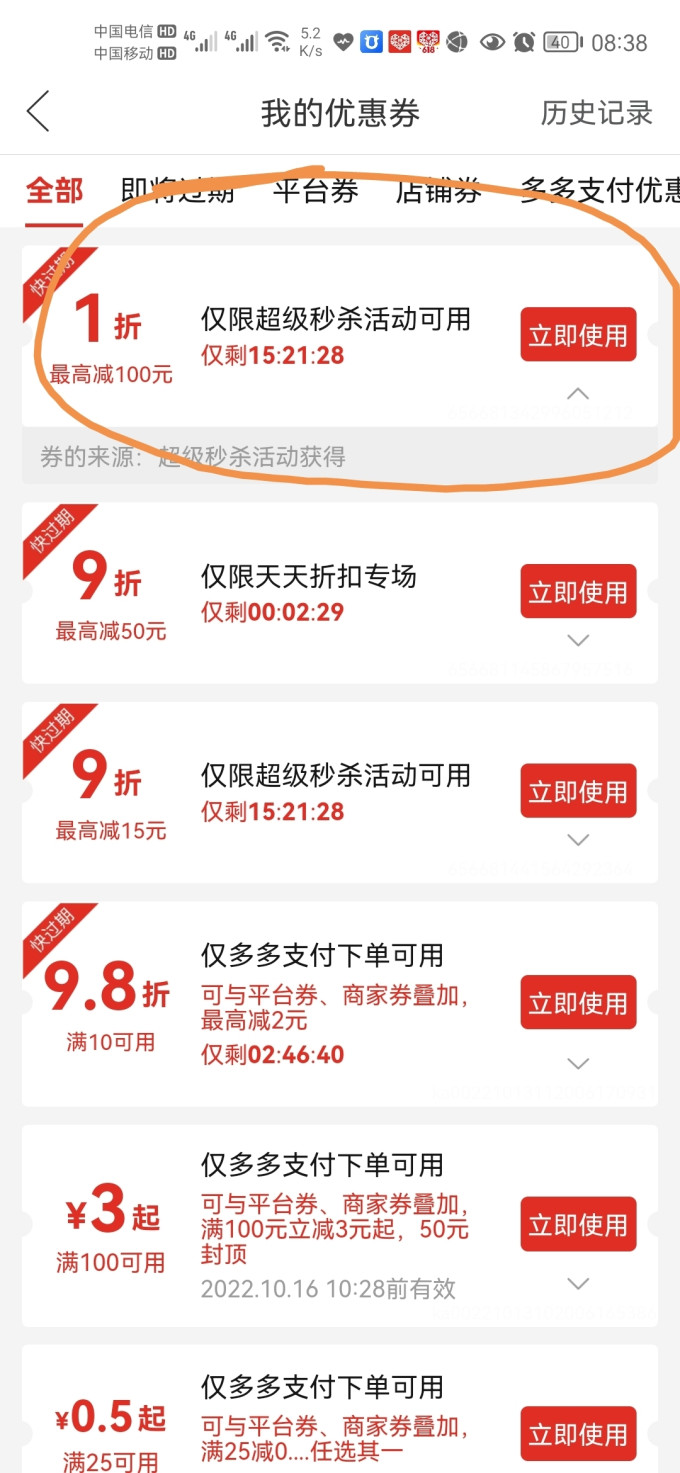The image size is (680, 1473).
Task: Expand the ¥3起 coupon details
Action: [x=578, y=1283]
